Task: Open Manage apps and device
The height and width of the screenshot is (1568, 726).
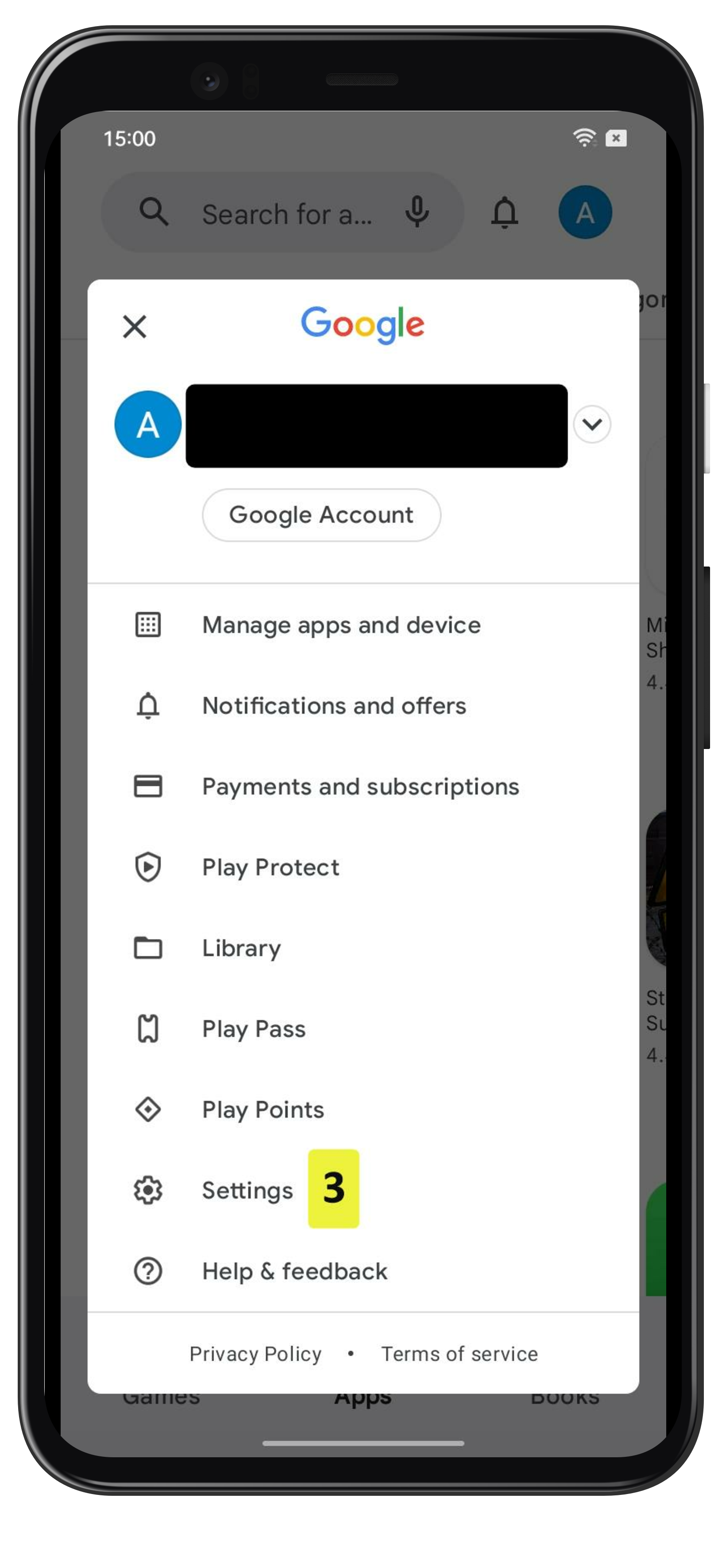Action: (x=341, y=625)
